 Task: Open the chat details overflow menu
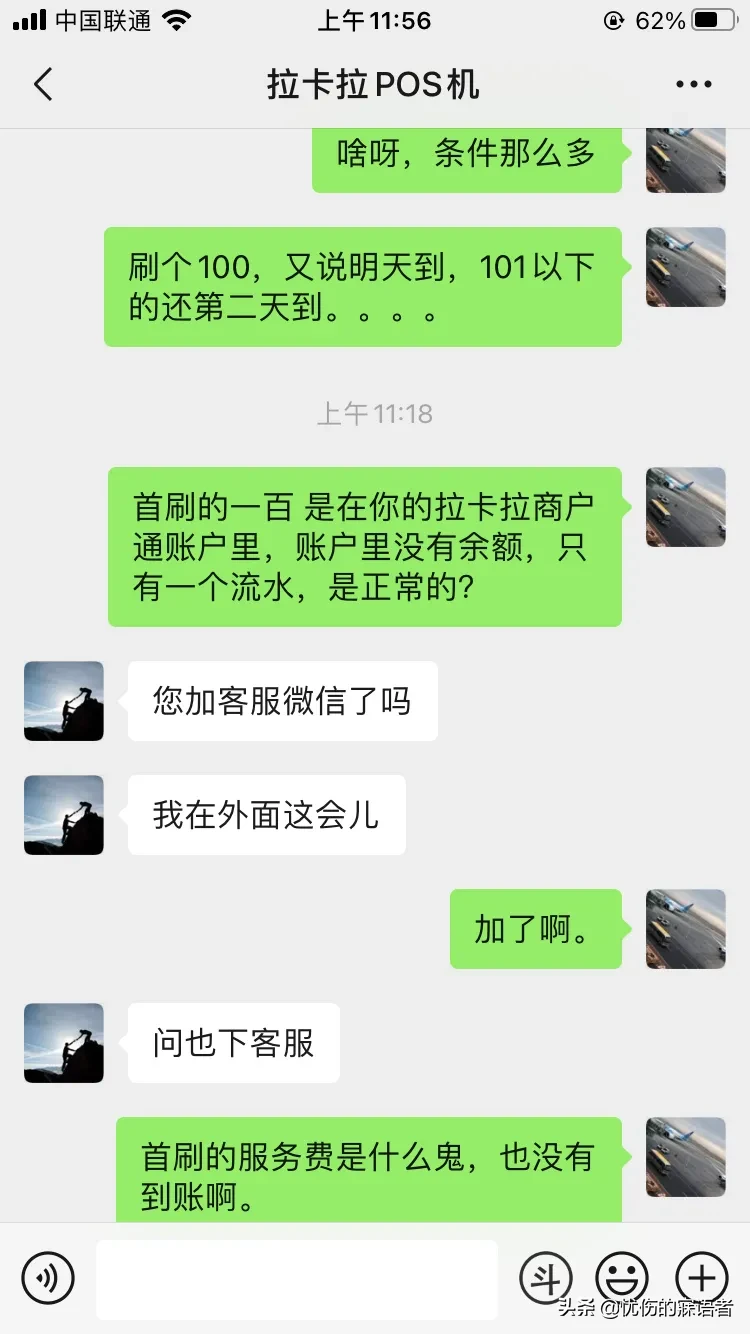(693, 85)
